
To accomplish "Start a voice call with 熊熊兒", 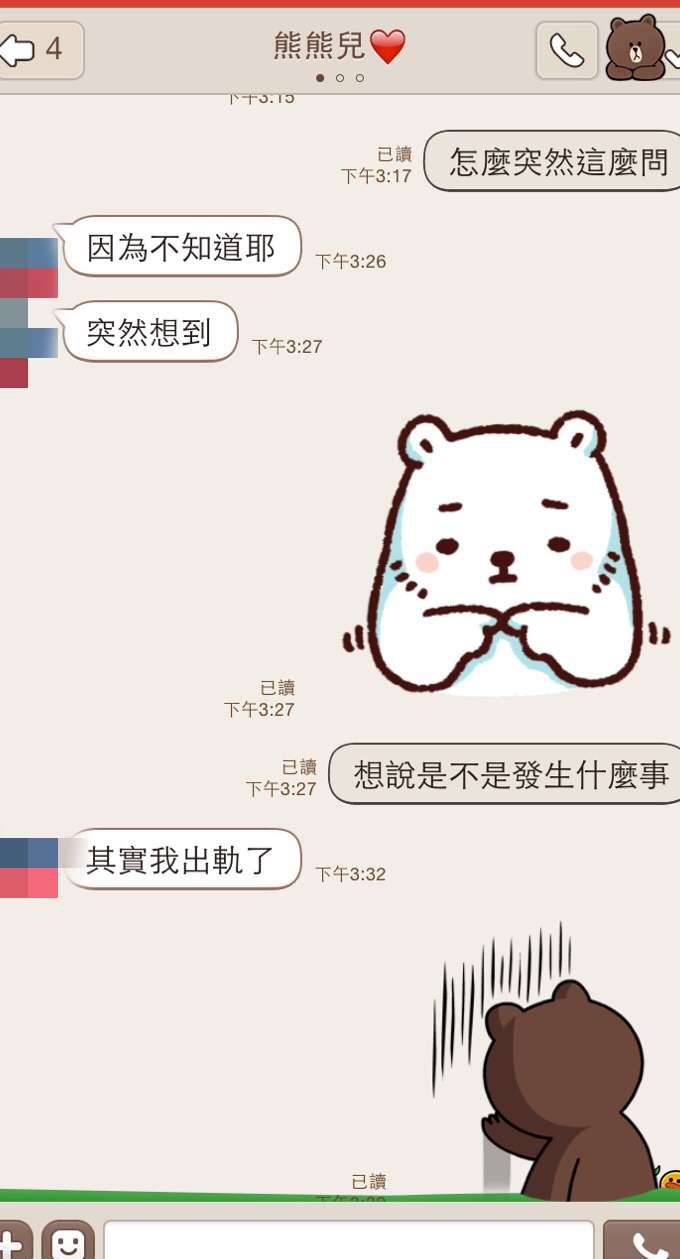I will coord(566,50).
